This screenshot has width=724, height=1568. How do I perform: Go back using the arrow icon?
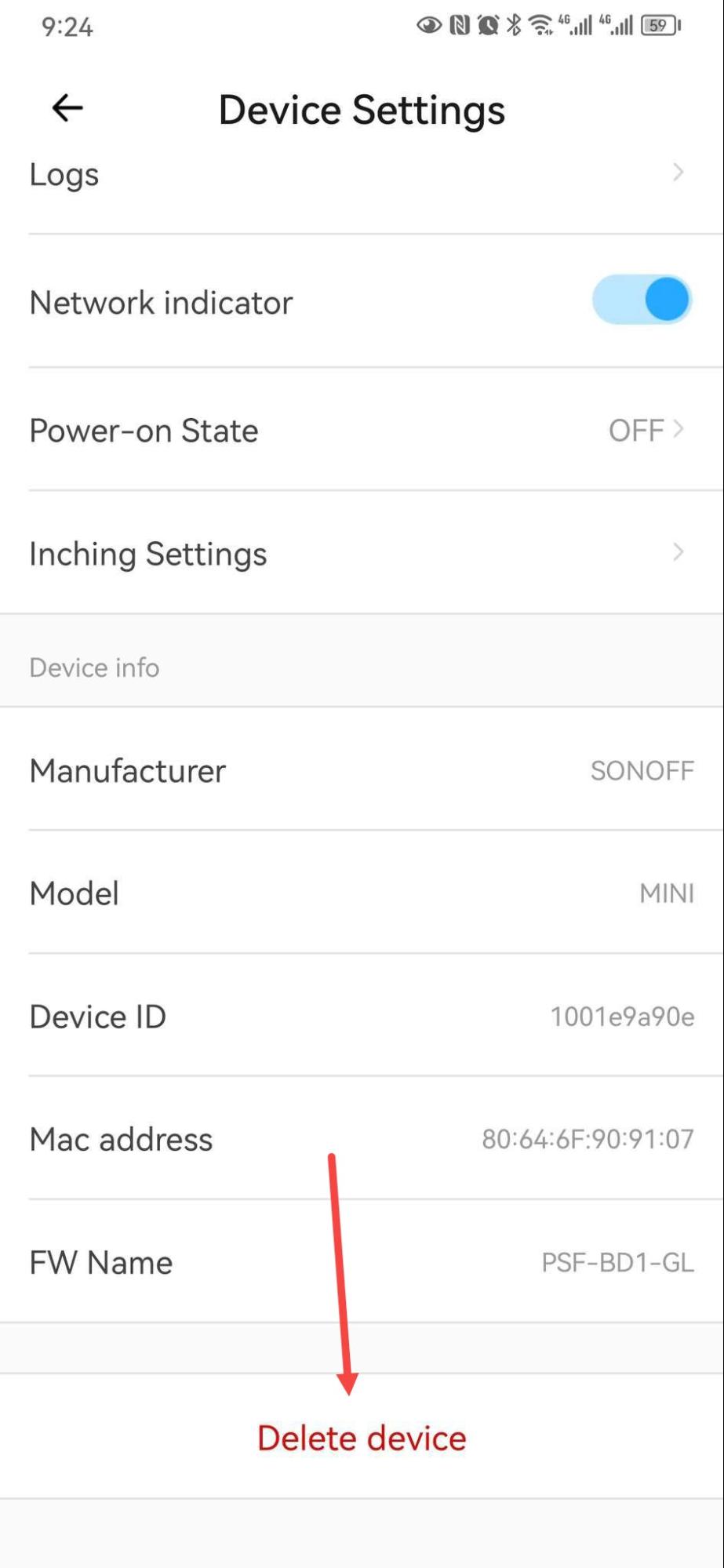(67, 108)
